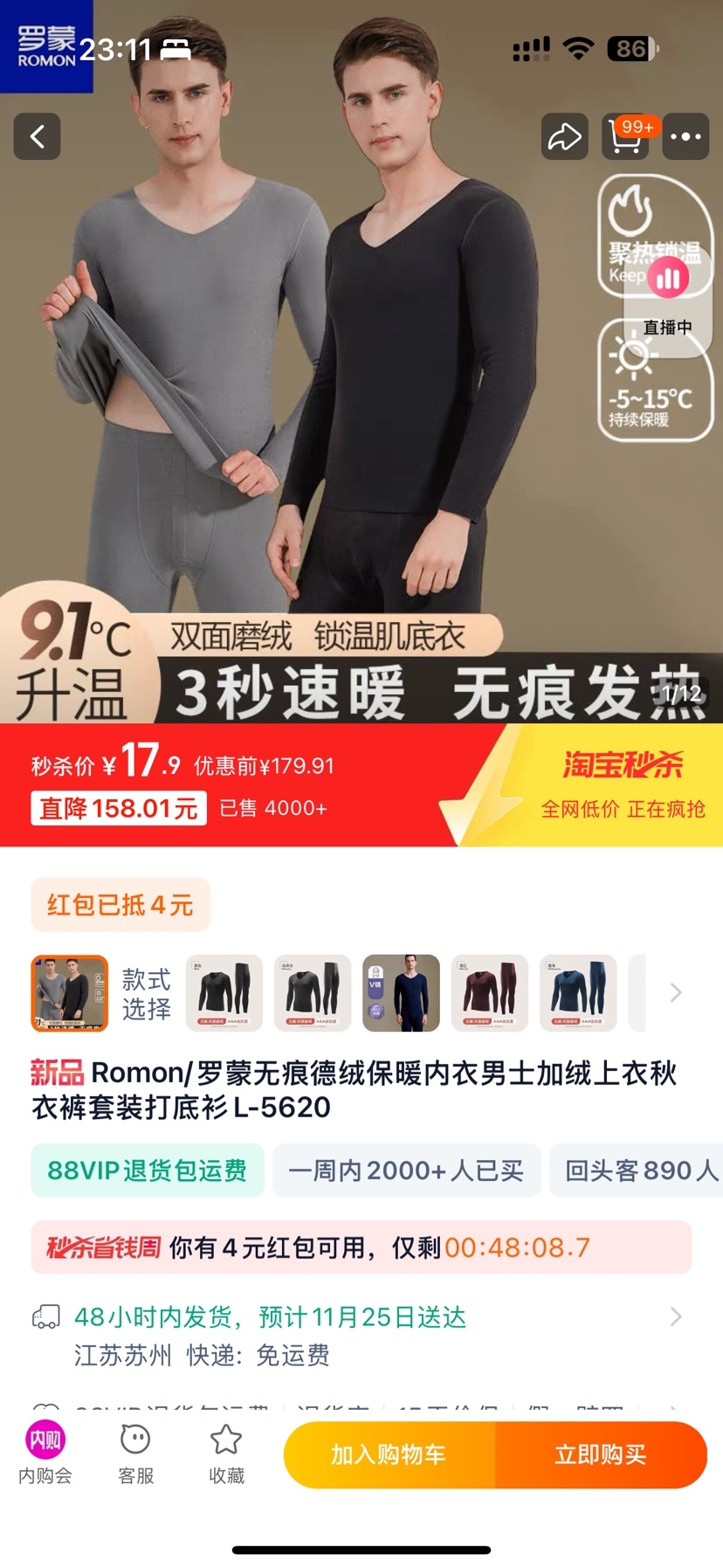Image resolution: width=723 pixels, height=1568 pixels.
Task: Open the 4元红包 coupon banner
Action: click(x=361, y=1247)
